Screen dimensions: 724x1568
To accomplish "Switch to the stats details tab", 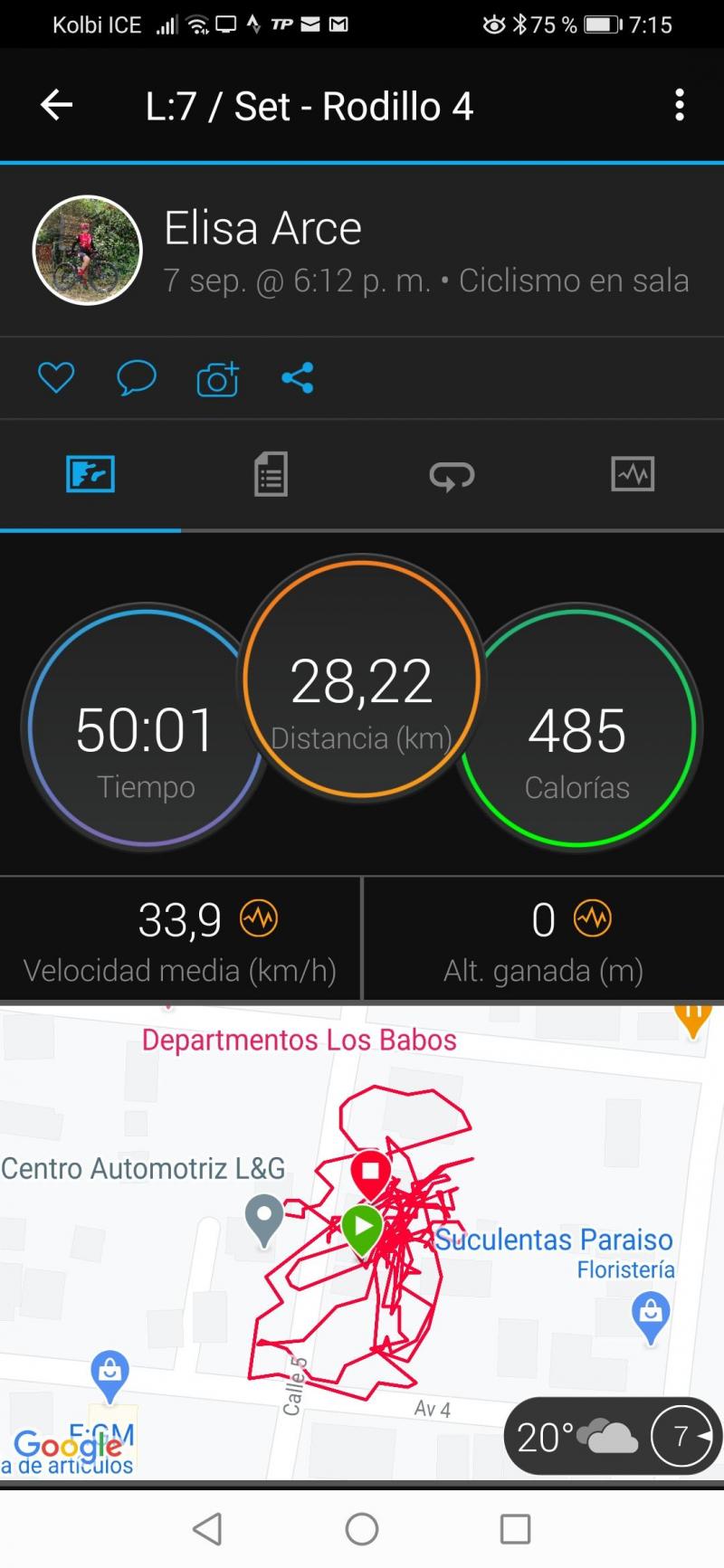I will click(271, 474).
